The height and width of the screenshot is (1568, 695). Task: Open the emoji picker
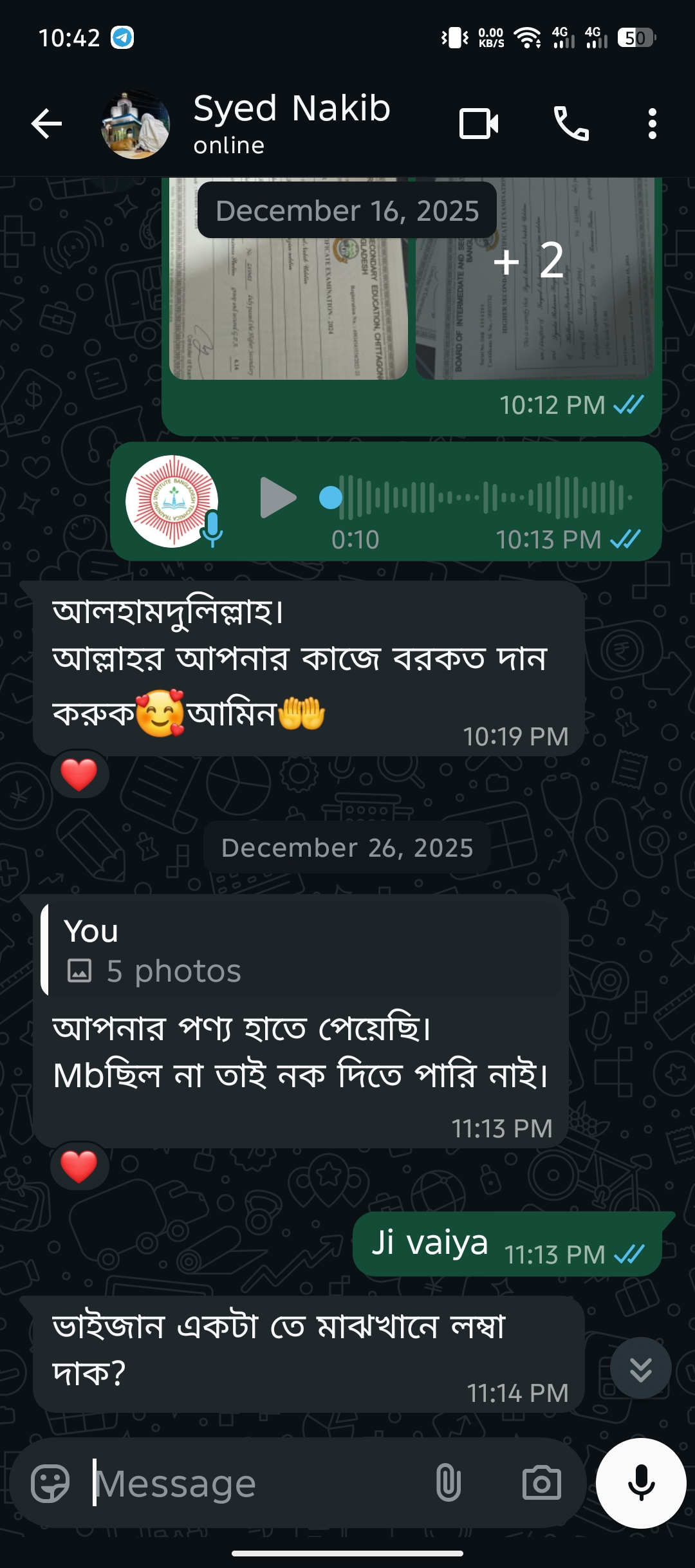(x=50, y=1484)
